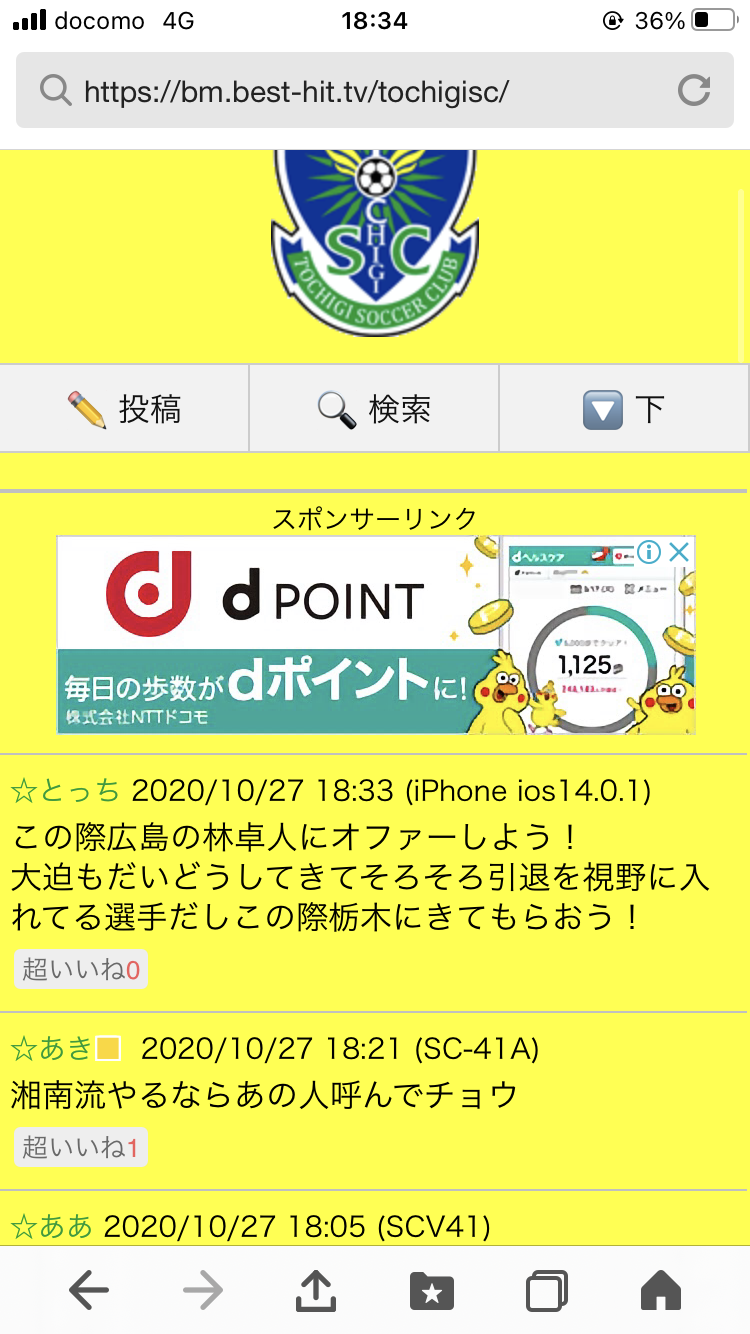Image resolution: width=750 pixels, height=1334 pixels.
Task: Go to the browser home page
Action: [x=660, y=1291]
